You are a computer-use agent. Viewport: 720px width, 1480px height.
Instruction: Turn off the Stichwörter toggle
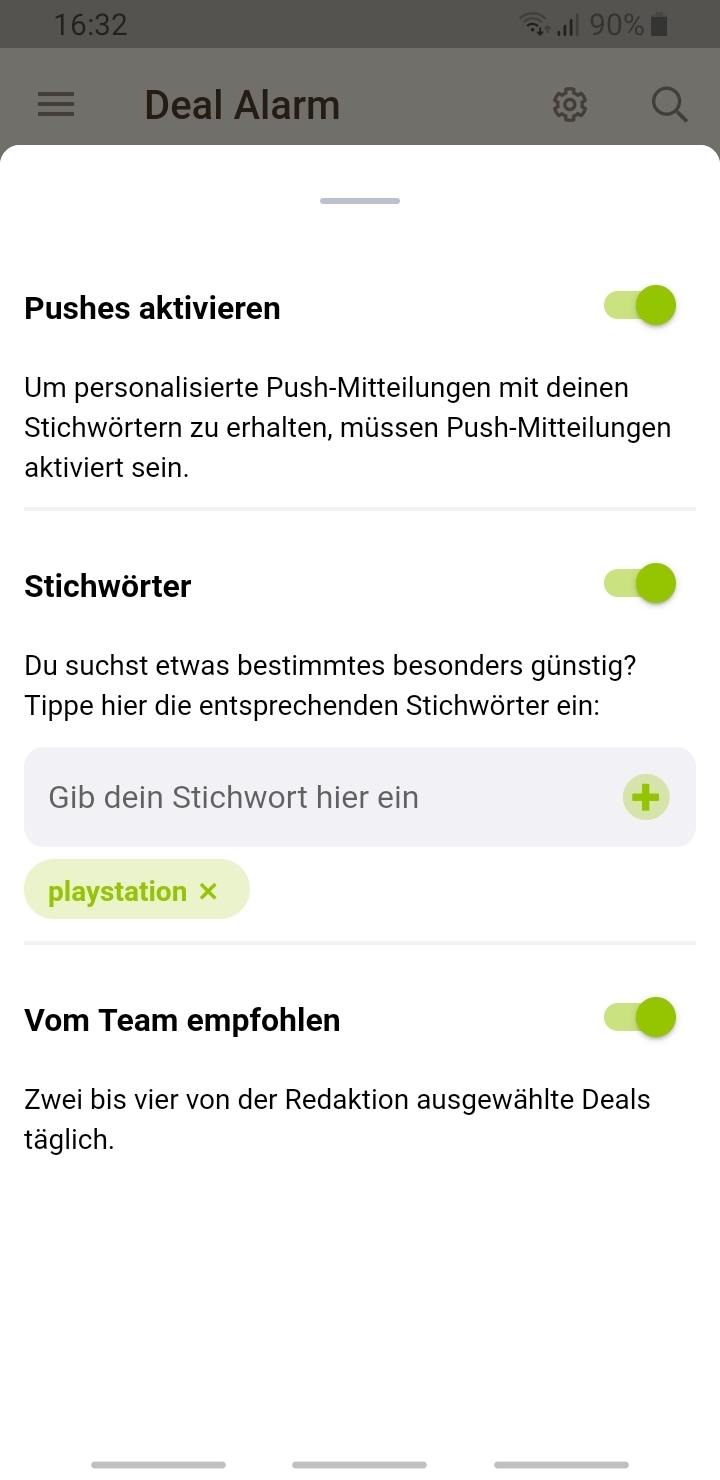pos(640,584)
